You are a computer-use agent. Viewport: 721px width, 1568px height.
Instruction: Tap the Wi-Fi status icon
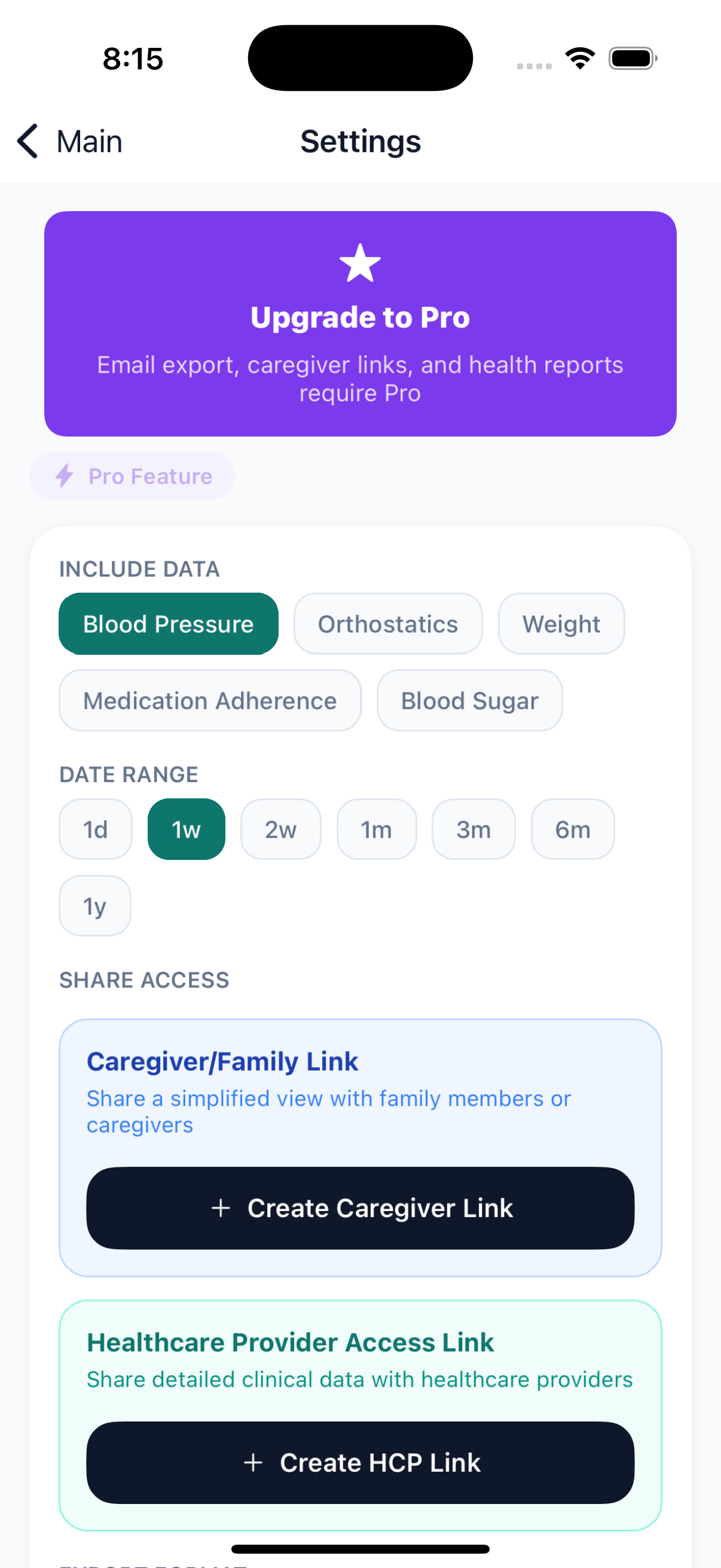[580, 57]
